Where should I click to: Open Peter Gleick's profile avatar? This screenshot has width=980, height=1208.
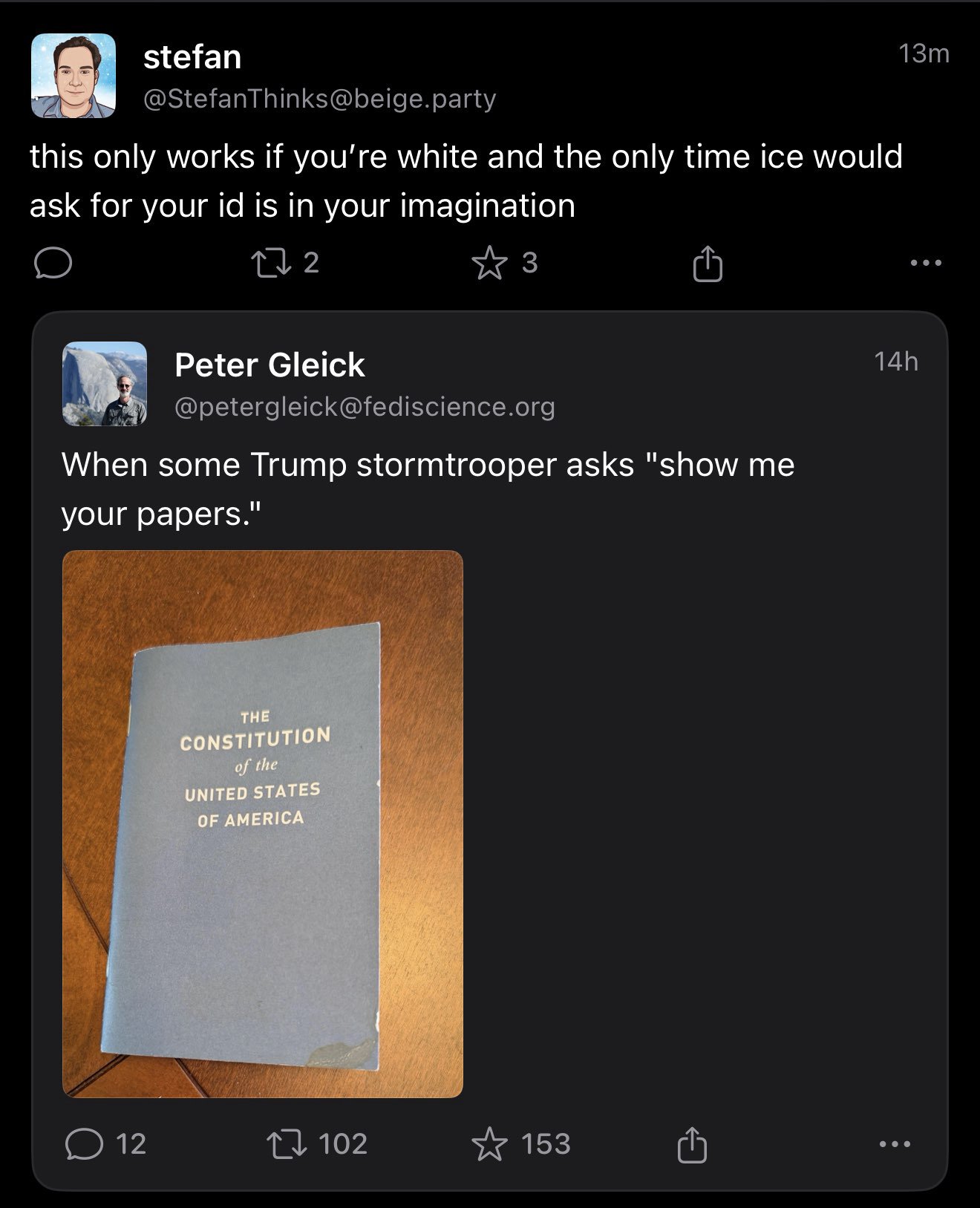(105, 384)
